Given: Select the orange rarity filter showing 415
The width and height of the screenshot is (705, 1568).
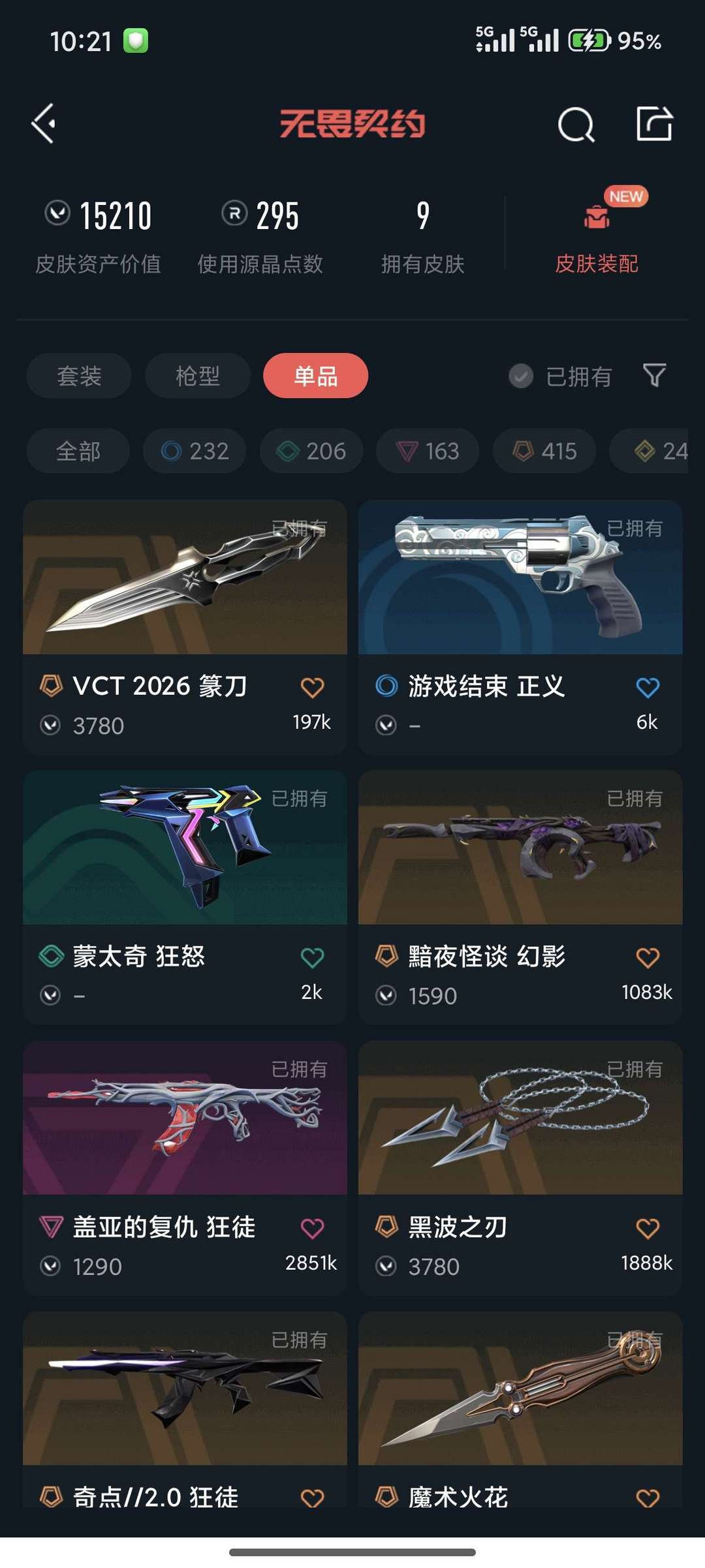Looking at the screenshot, I should (543, 451).
